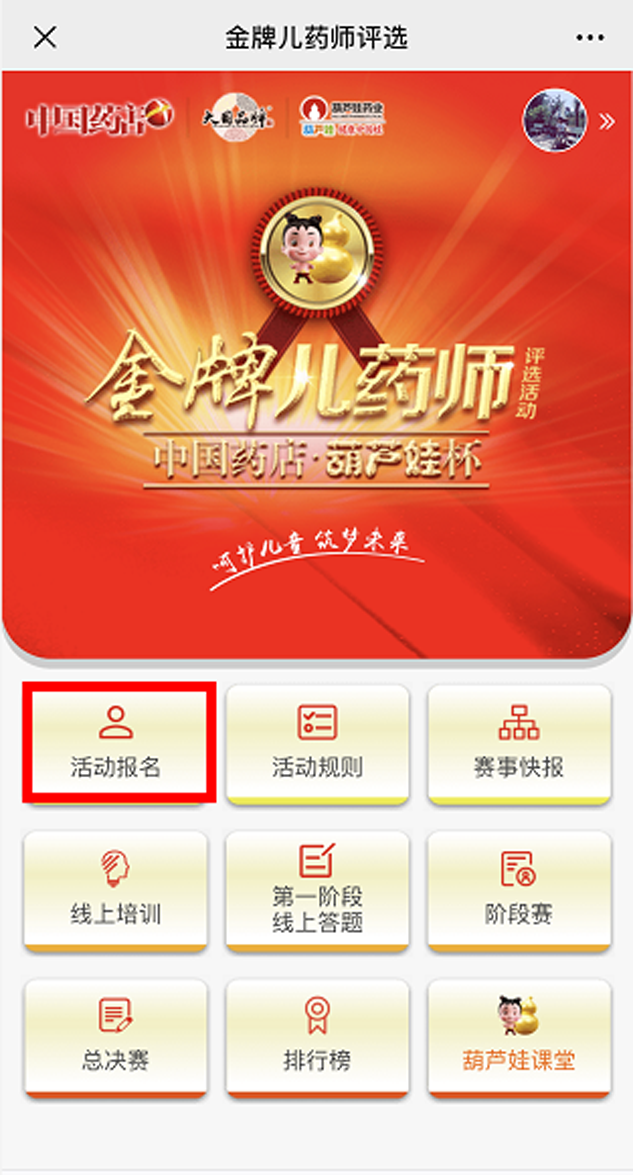Open 总决赛 finals section

click(116, 1036)
